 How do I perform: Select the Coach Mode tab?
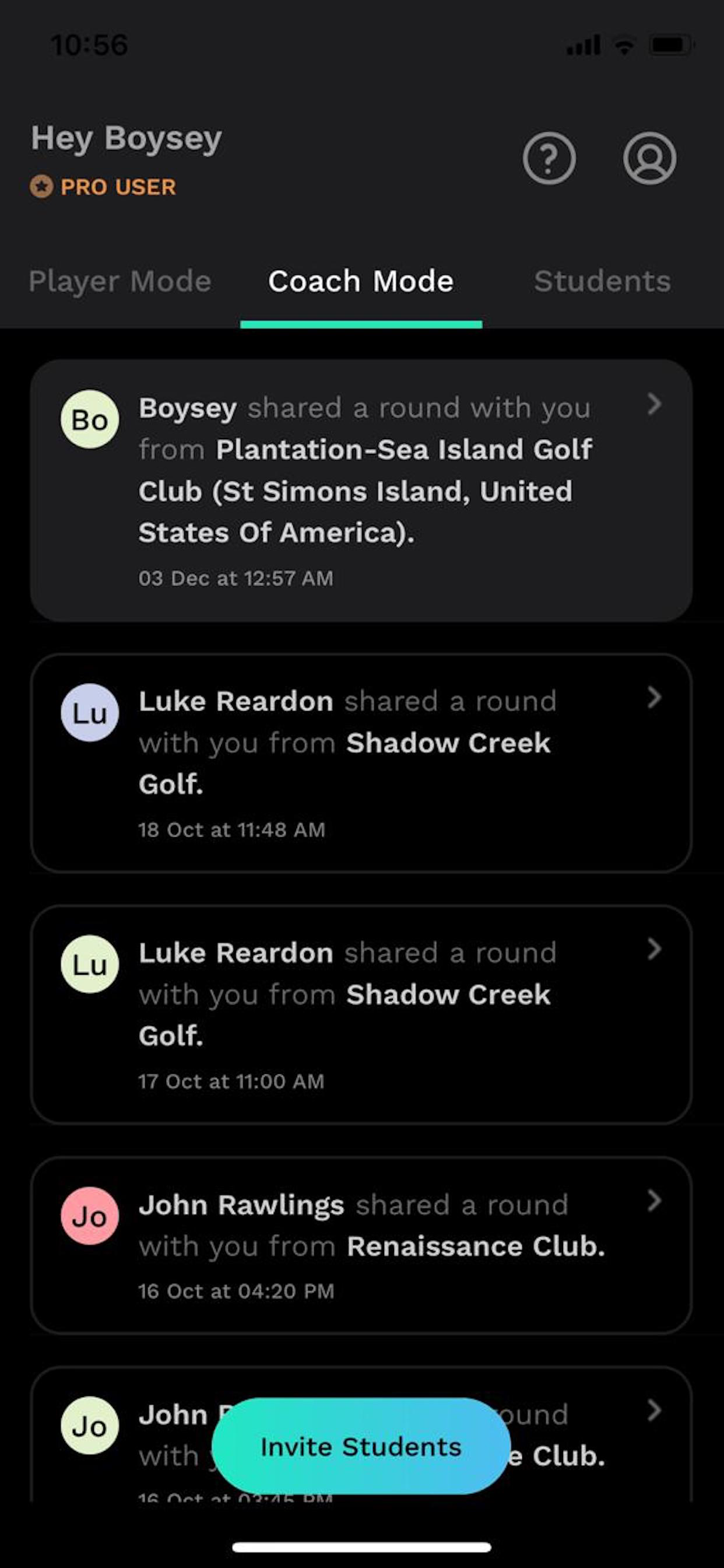[x=361, y=282]
